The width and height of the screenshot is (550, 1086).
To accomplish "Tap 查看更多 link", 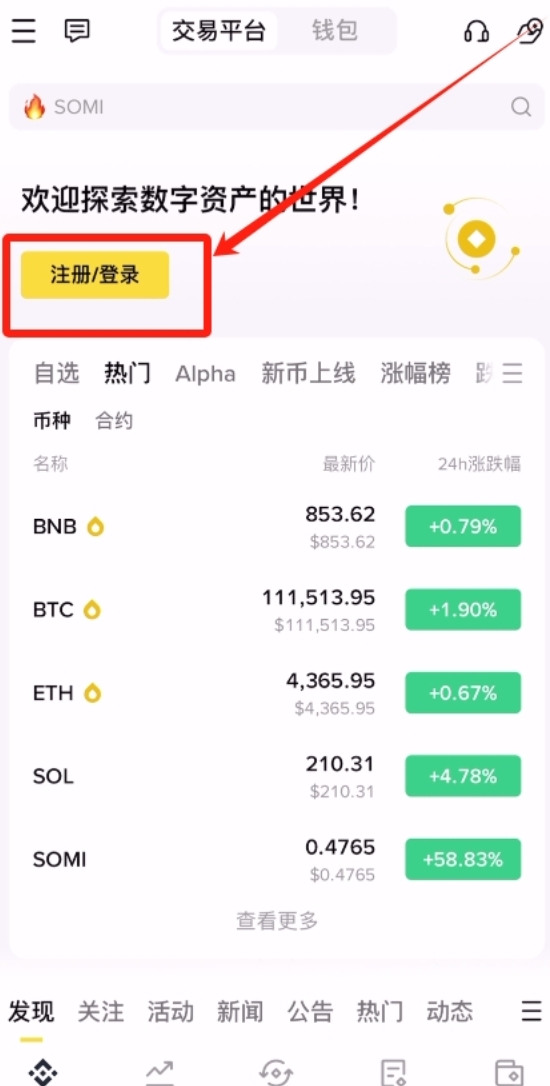I will (x=277, y=920).
